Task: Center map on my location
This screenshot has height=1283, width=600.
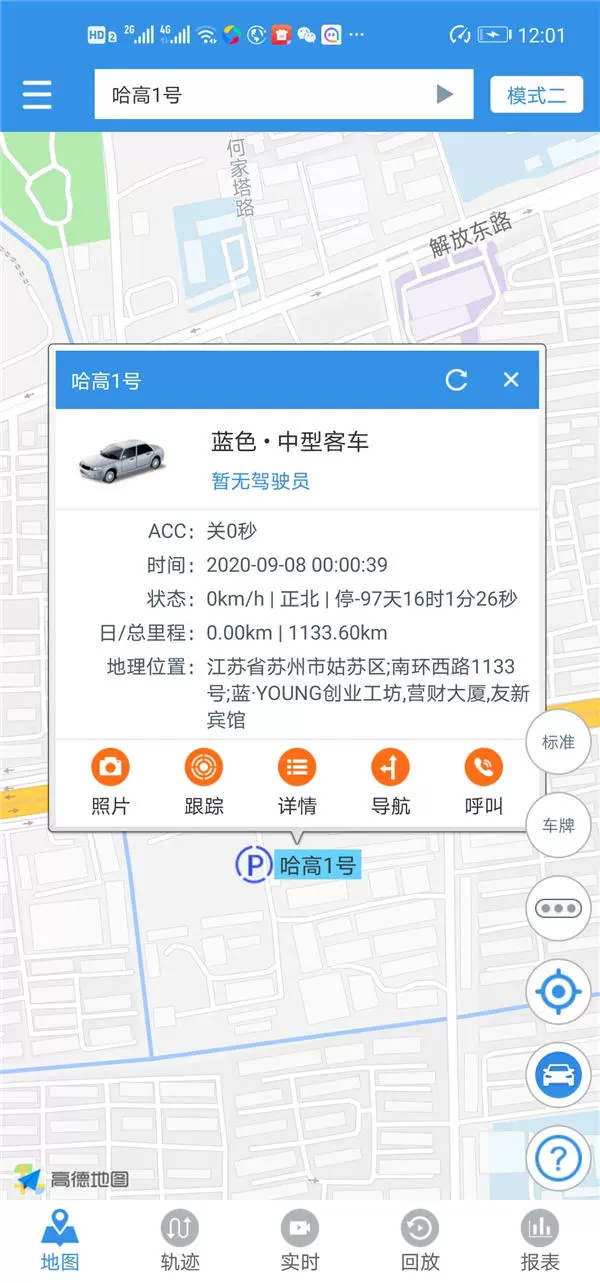Action: (558, 992)
